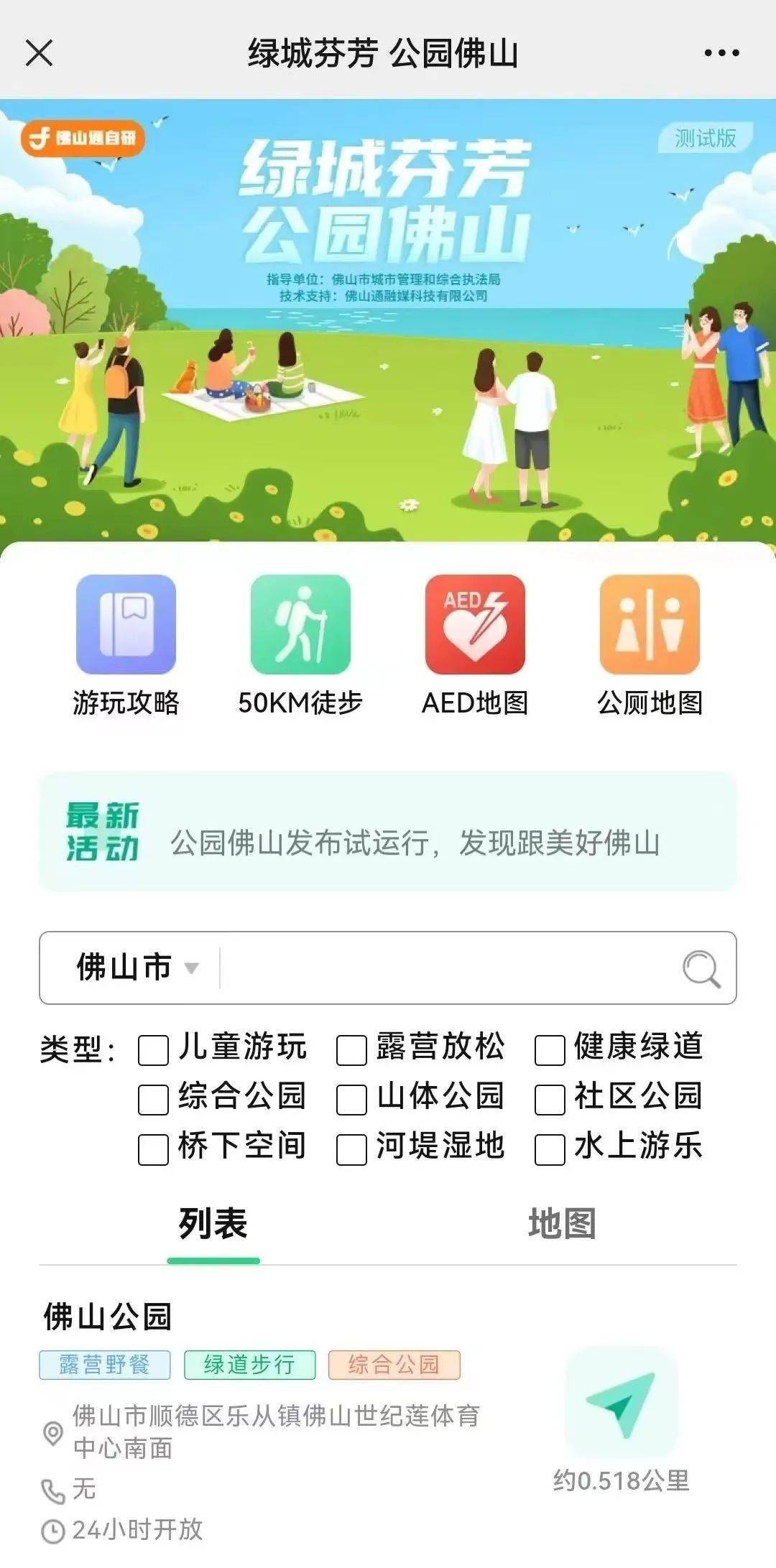Tick the 河堤湿地 checkbox

pyautogui.click(x=351, y=1149)
